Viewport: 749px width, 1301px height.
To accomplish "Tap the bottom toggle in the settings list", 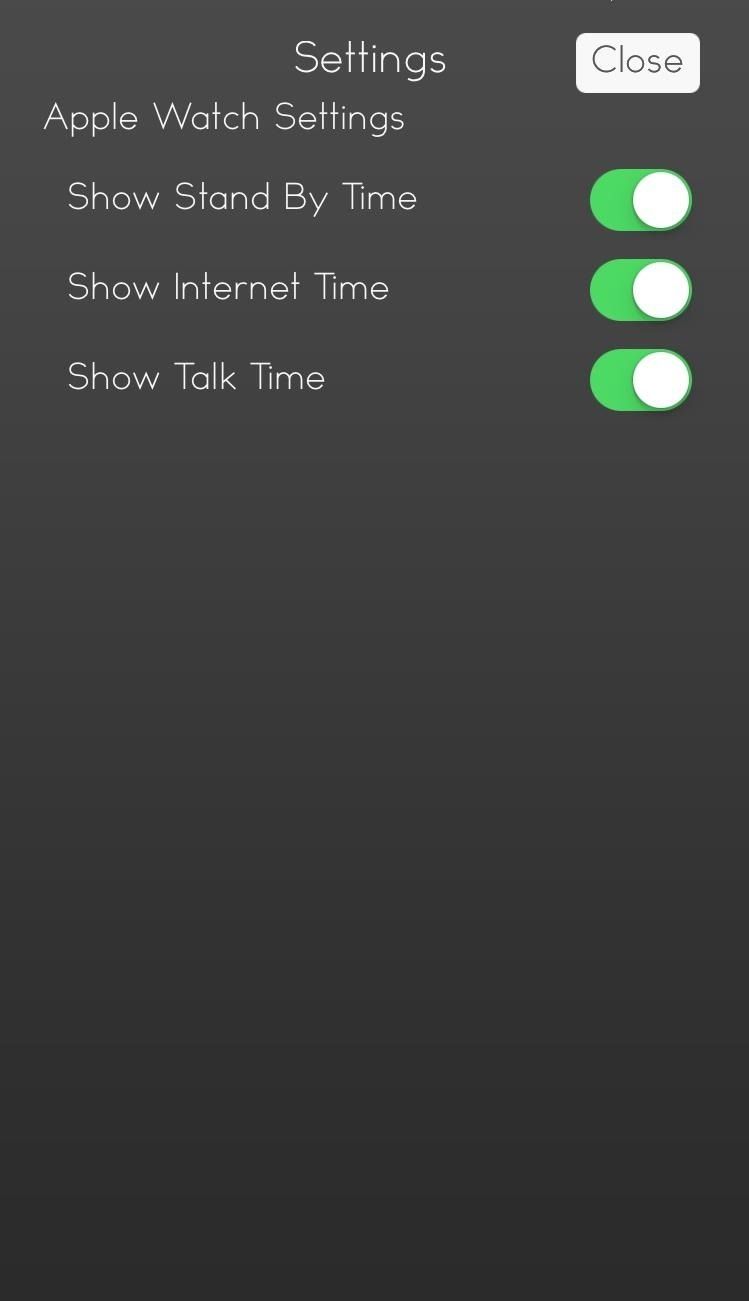I will click(640, 380).
